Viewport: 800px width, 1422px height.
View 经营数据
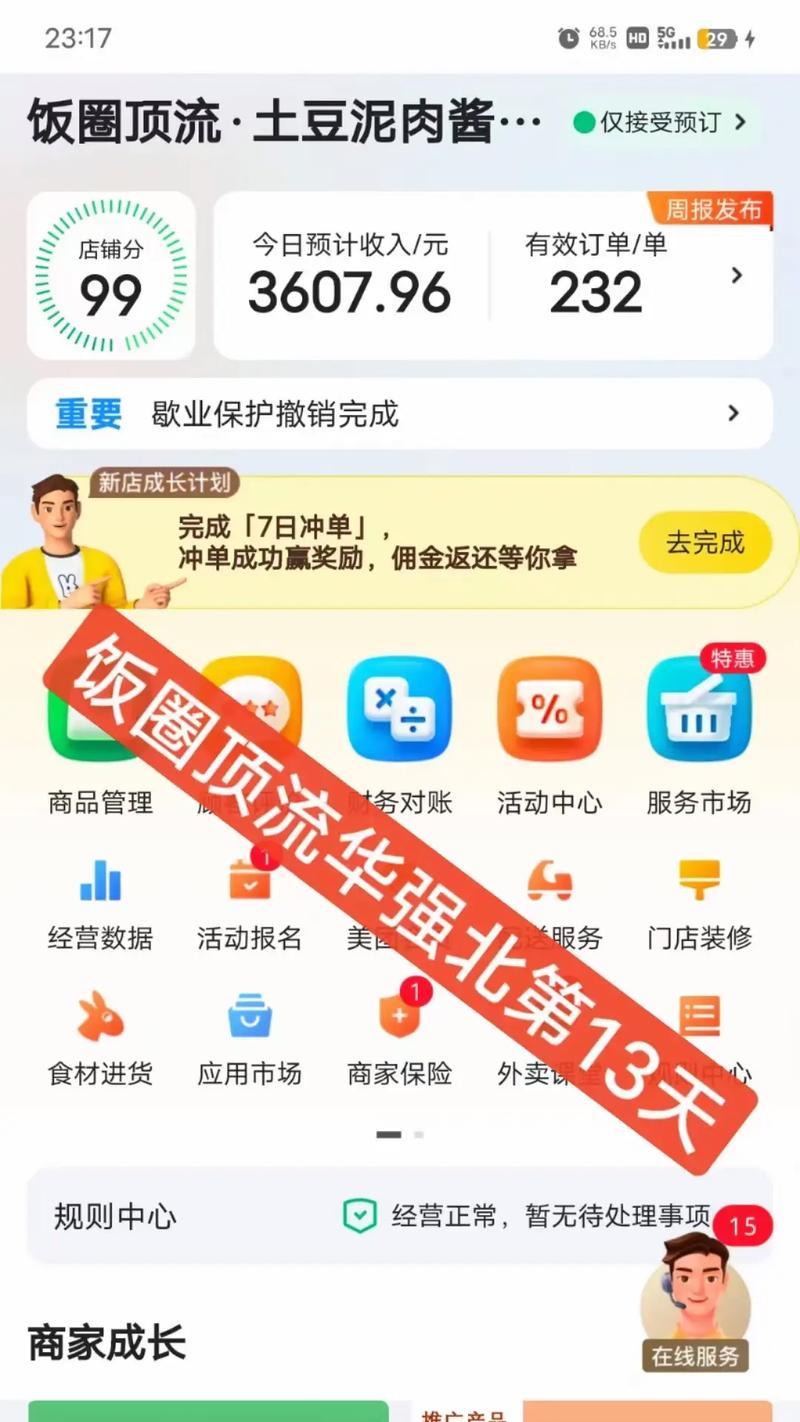(100, 905)
